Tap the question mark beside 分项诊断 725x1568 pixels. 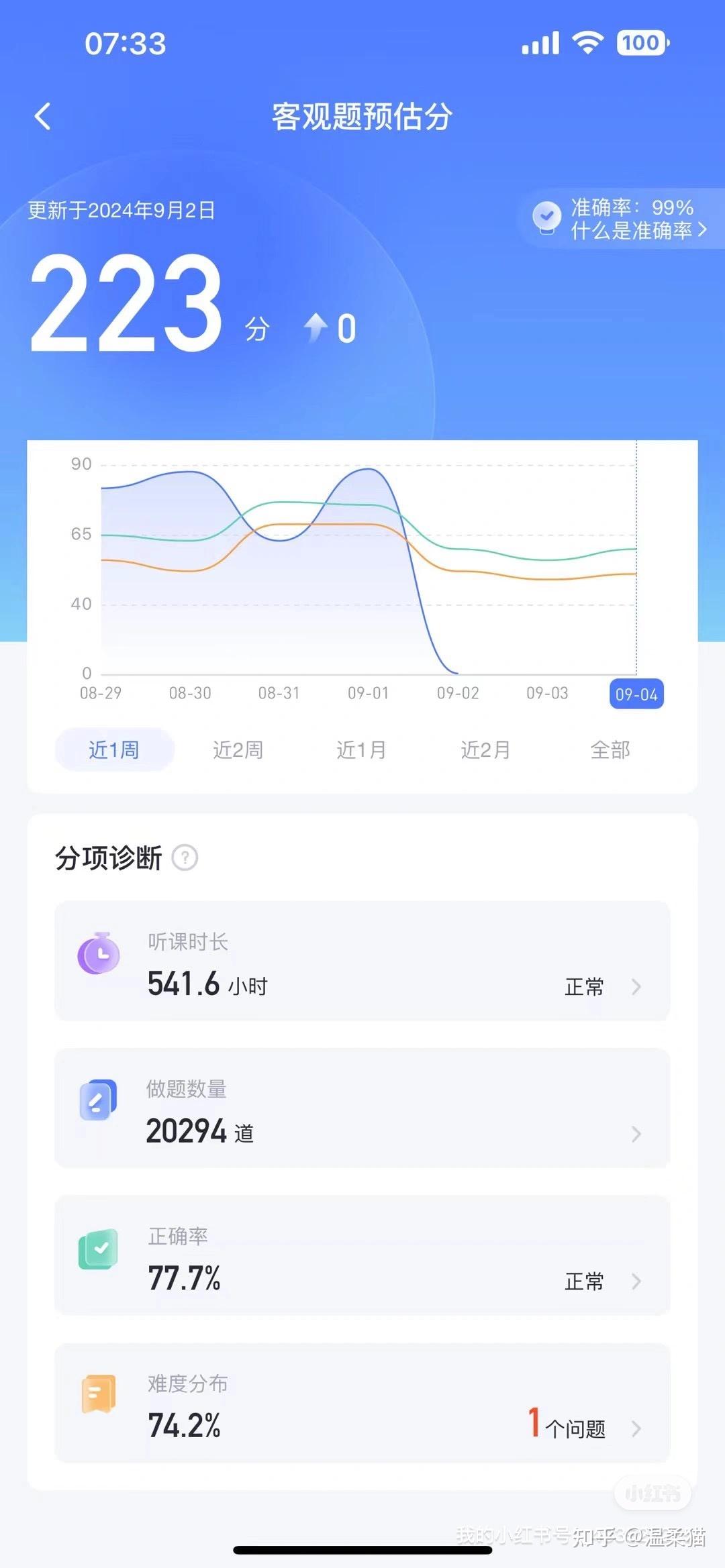click(185, 857)
